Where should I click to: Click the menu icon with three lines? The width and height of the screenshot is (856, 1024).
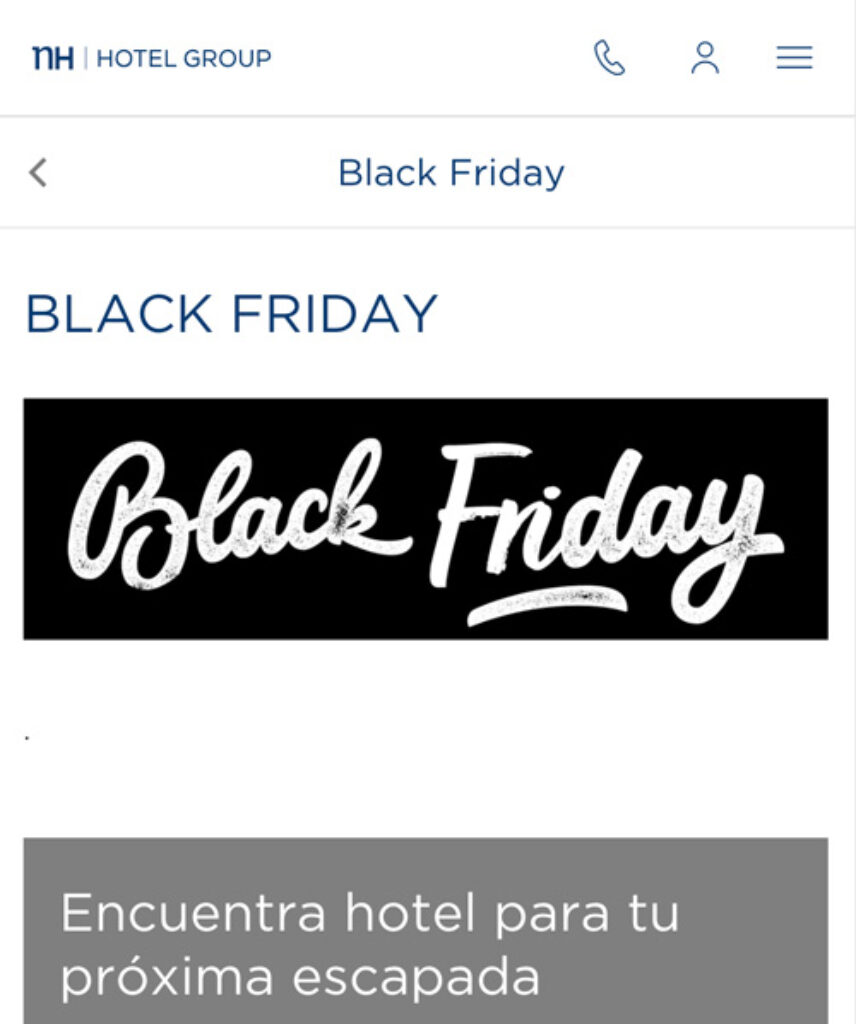[x=794, y=57]
